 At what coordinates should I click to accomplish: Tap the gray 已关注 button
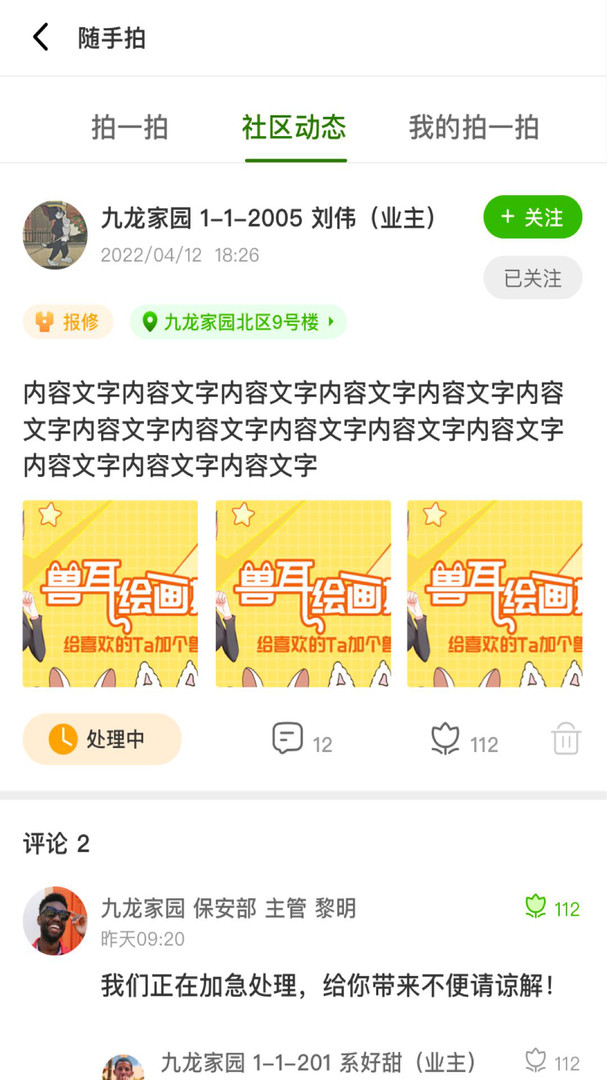point(532,278)
